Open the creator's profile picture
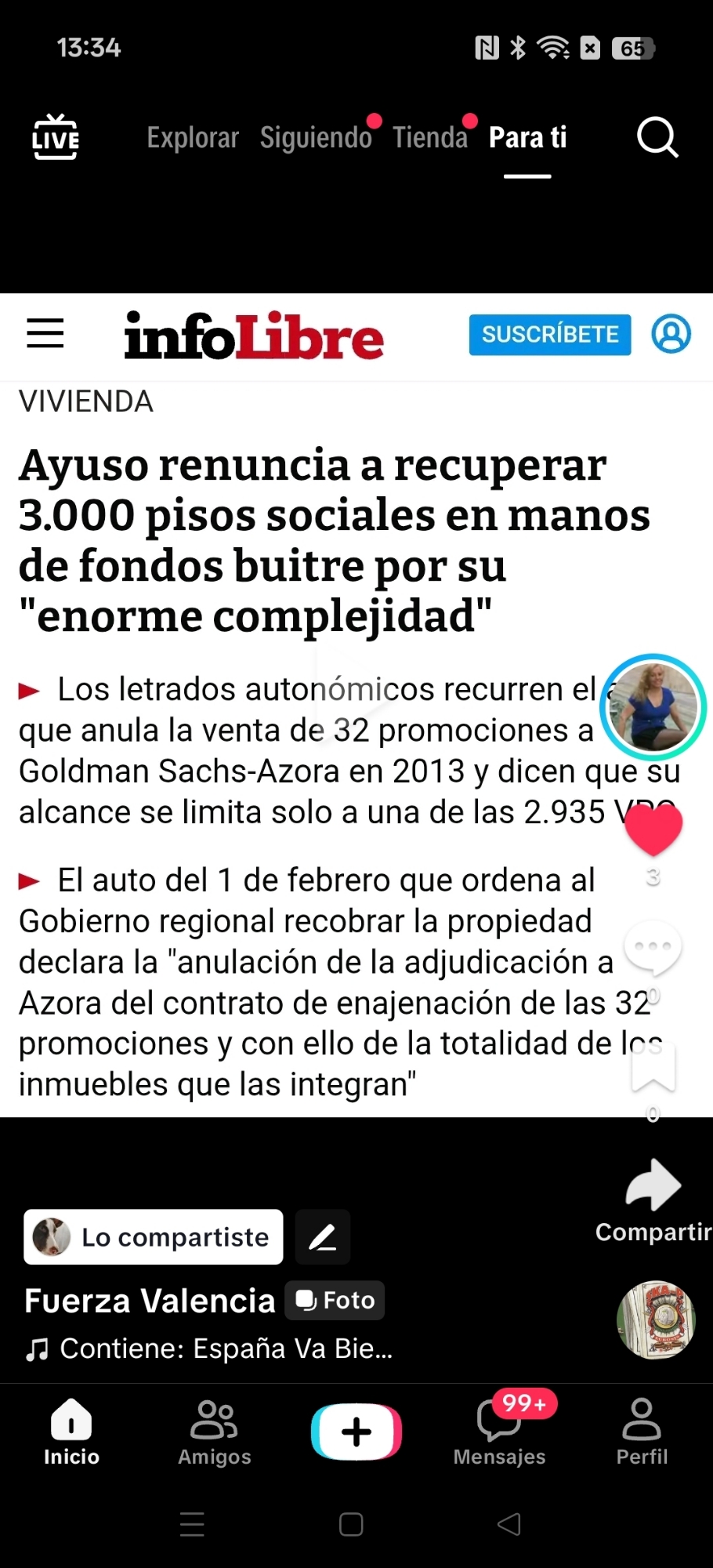This screenshot has width=713, height=1568. [653, 707]
